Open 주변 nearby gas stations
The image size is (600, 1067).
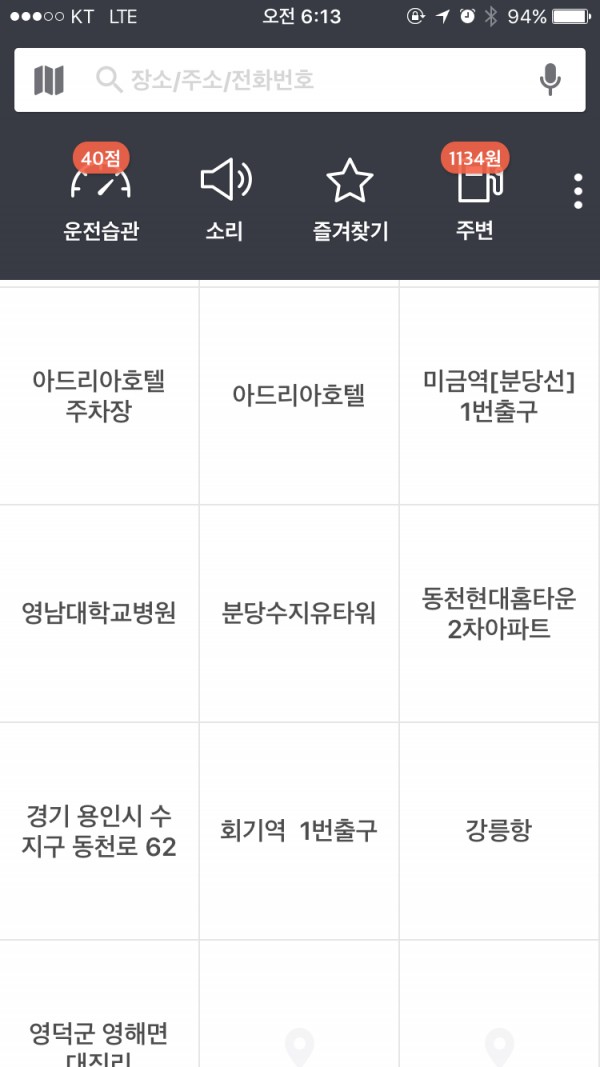475,195
